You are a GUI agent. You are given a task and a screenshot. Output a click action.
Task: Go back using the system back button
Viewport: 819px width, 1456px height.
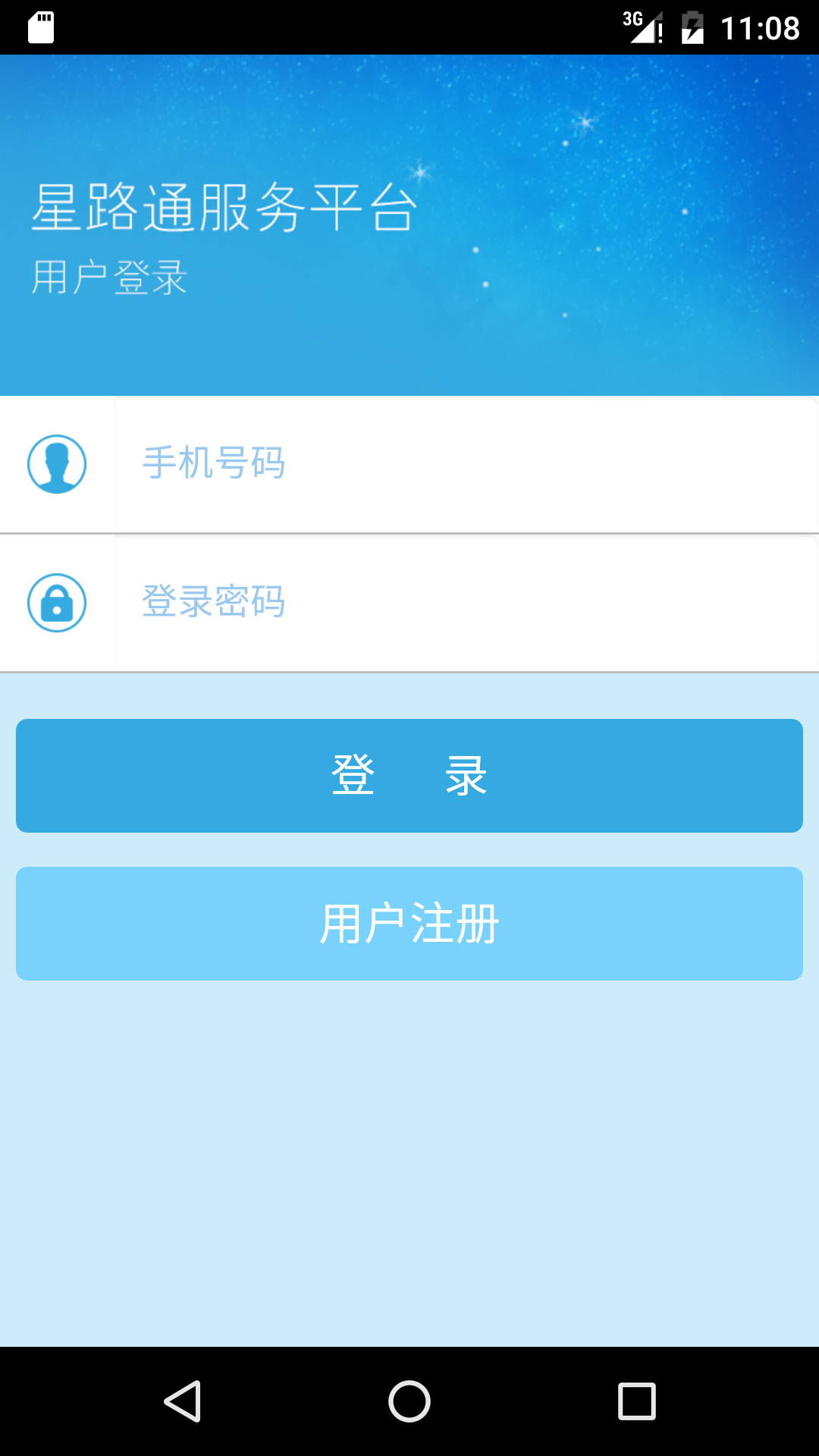point(183,1401)
